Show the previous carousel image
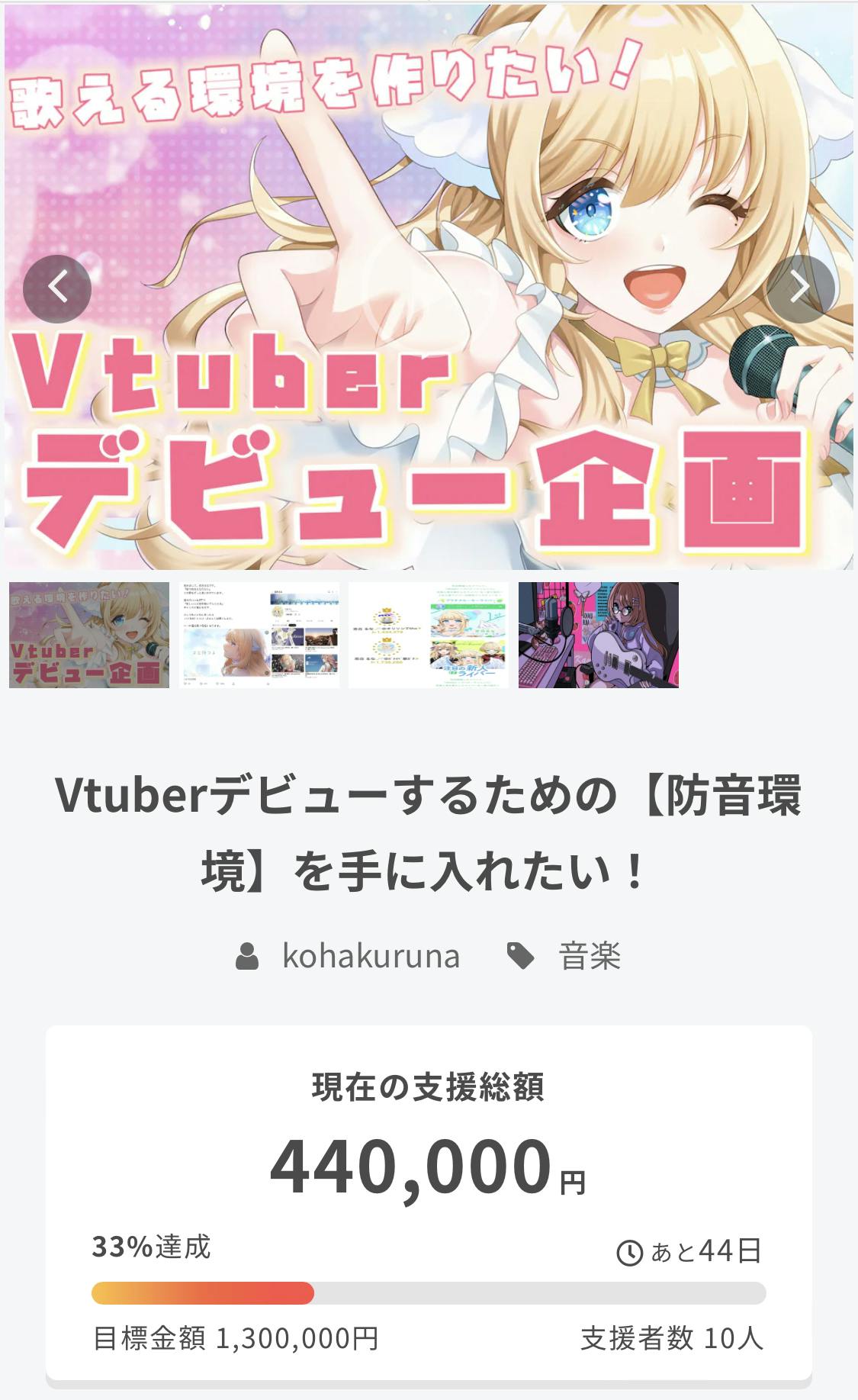This screenshot has height=1400, width=858. (57, 288)
